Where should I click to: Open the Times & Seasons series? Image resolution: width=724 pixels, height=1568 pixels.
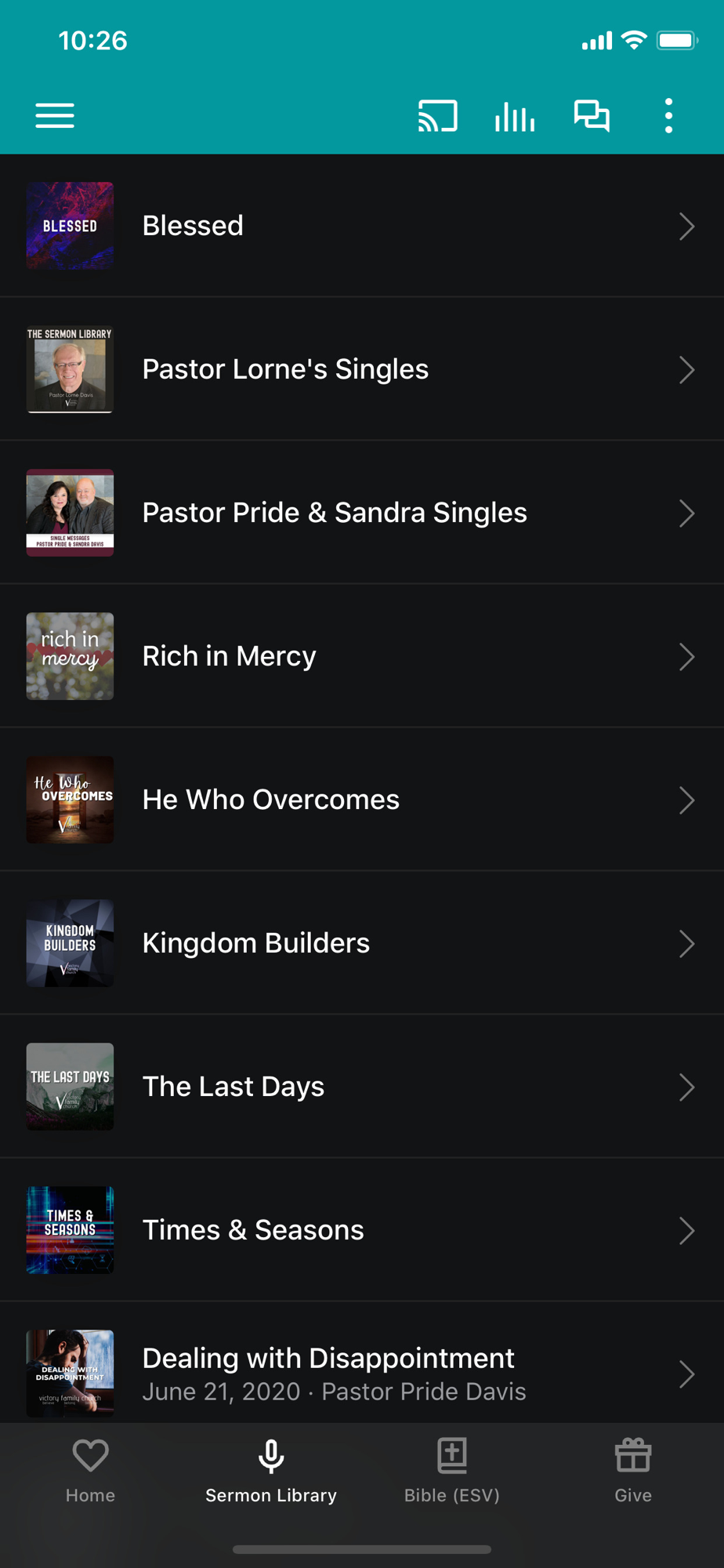click(x=360, y=1230)
